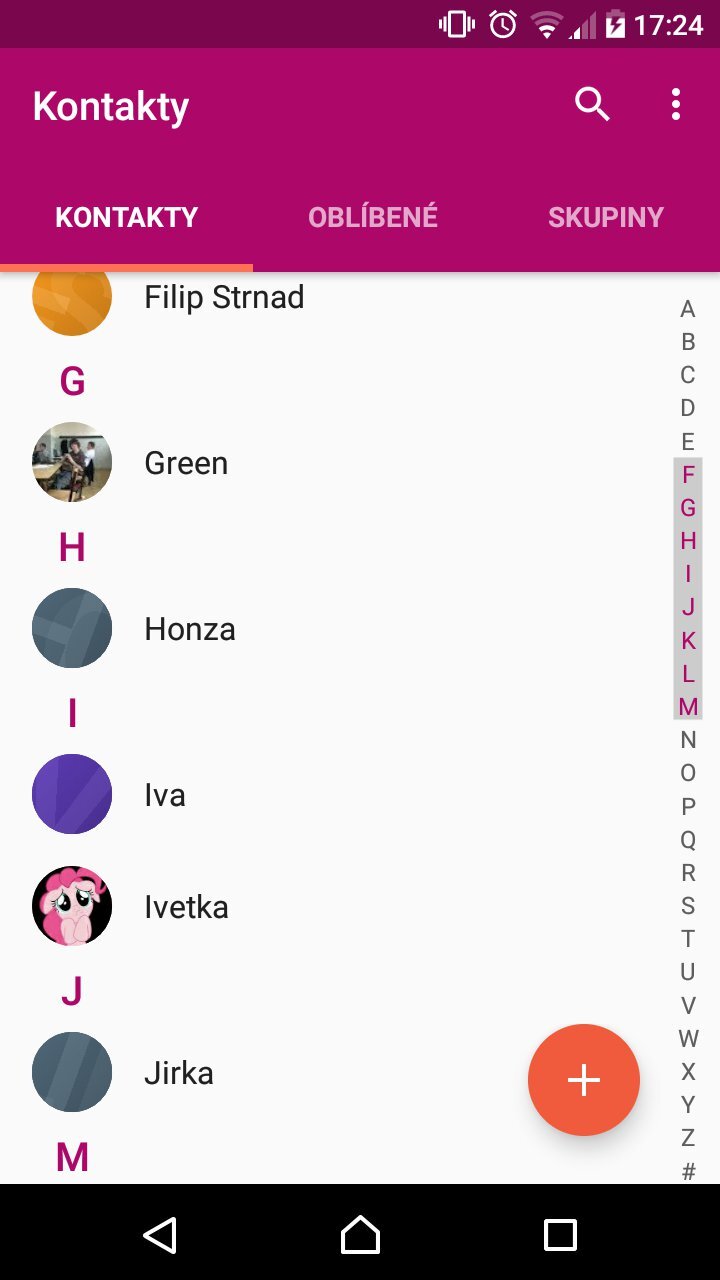Switch to the OBLÍBENÉ tab
This screenshot has height=1280, width=720.
[x=373, y=216]
